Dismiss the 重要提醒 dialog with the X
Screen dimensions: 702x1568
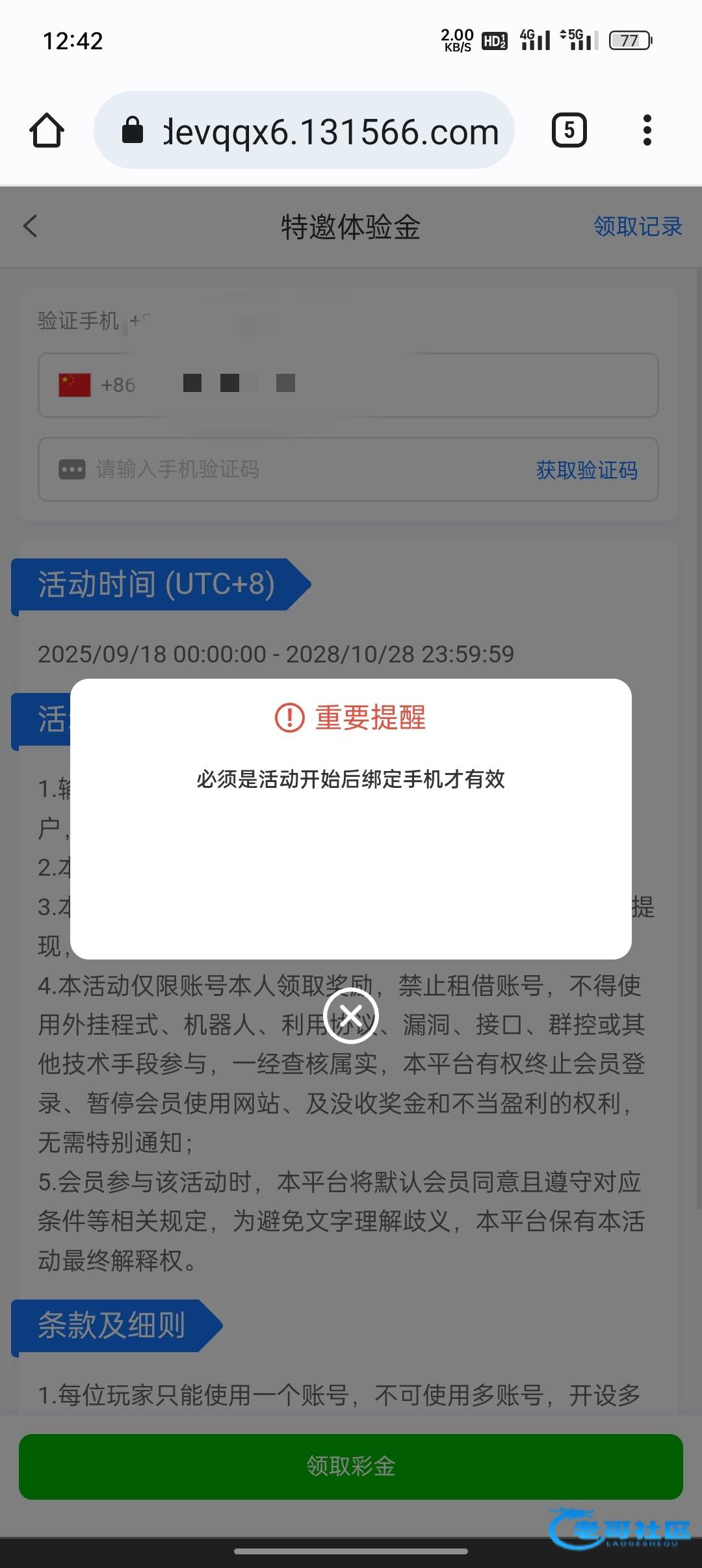pos(351,1015)
